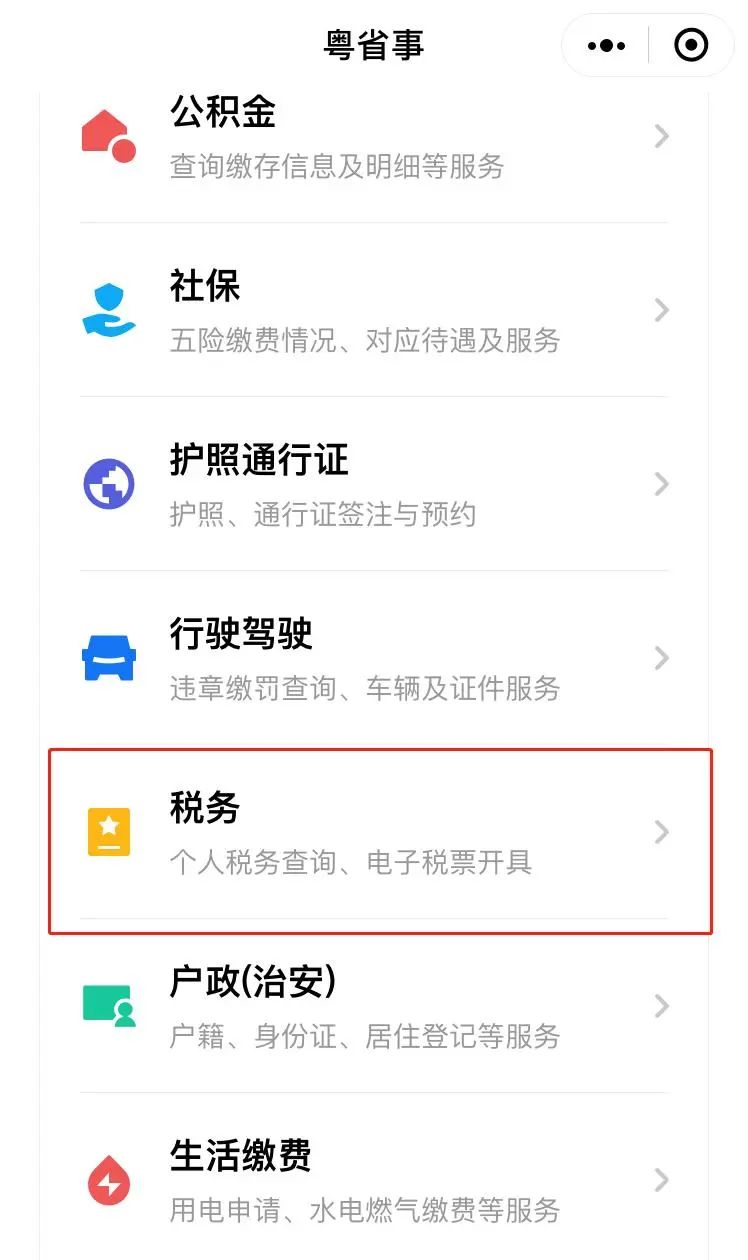
Task: Tap the 生活缴费 lightning icon
Action: [x=110, y=1180]
